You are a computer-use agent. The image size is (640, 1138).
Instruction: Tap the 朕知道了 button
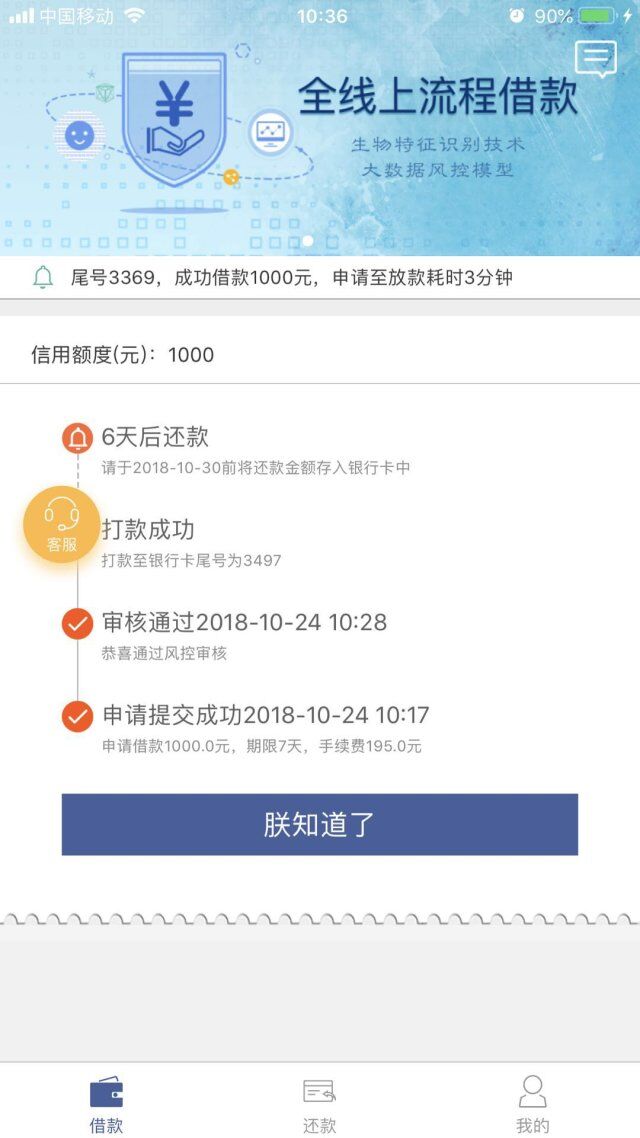coord(319,824)
